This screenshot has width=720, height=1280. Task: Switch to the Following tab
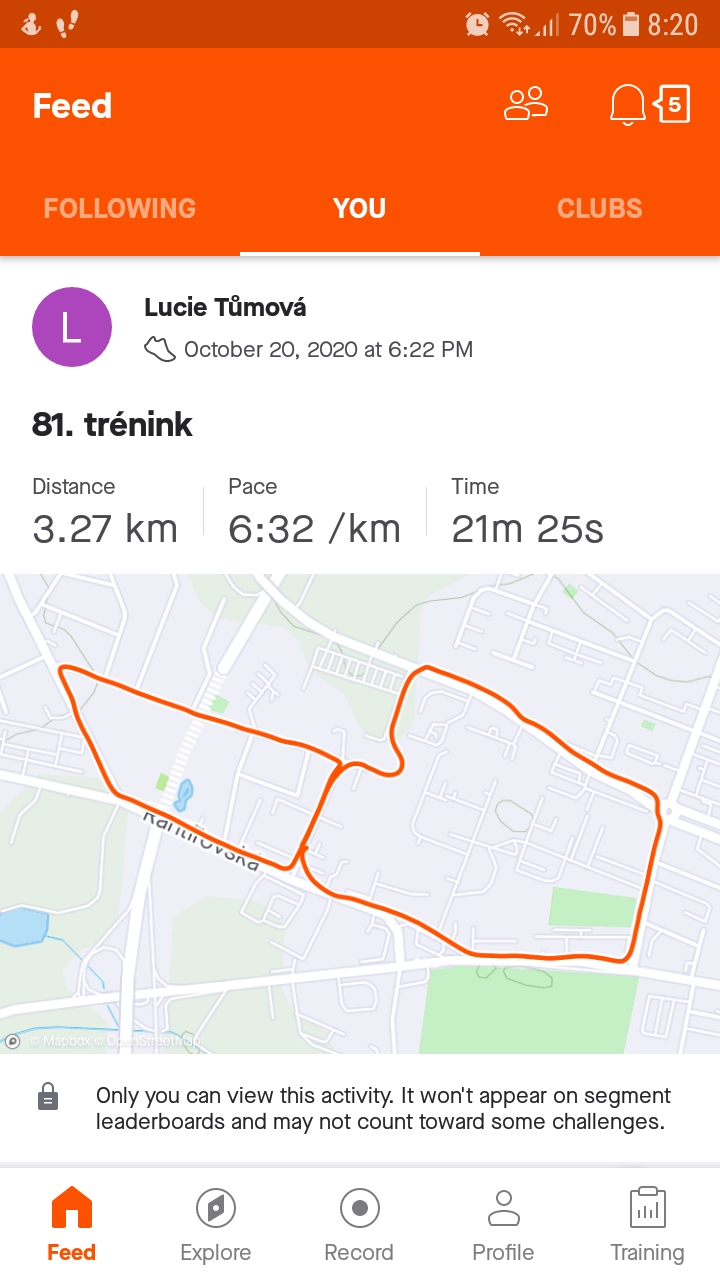tap(120, 208)
